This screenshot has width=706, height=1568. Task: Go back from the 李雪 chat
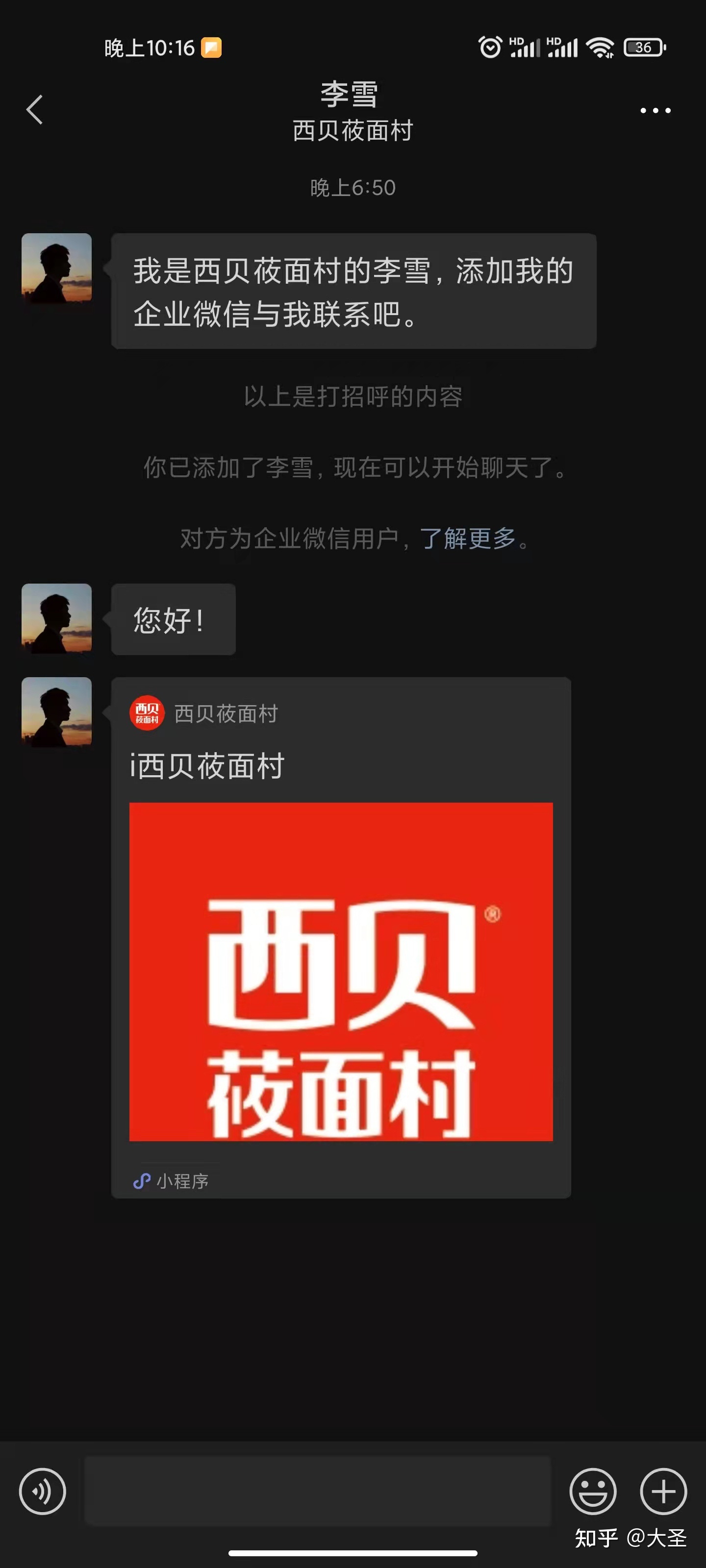pos(35,110)
